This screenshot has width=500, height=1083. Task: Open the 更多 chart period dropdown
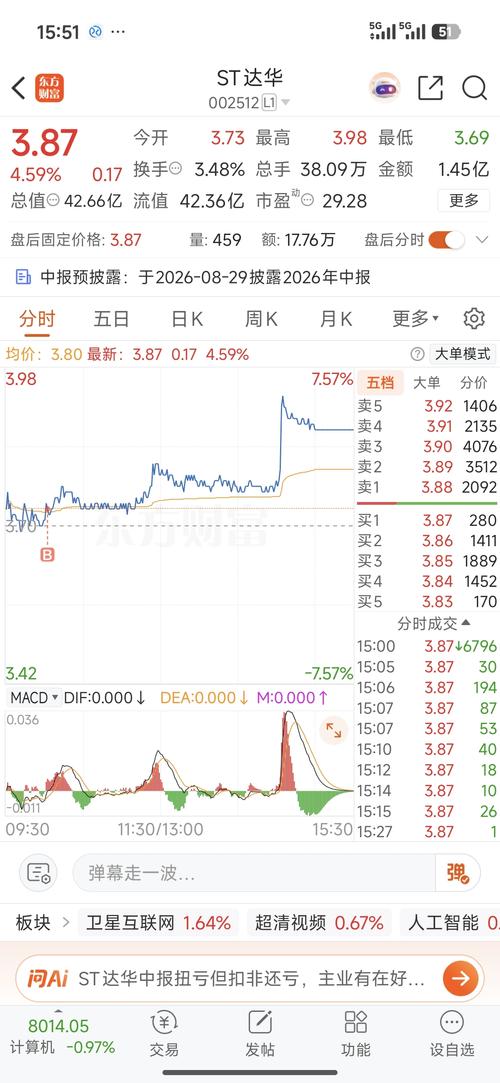415,319
